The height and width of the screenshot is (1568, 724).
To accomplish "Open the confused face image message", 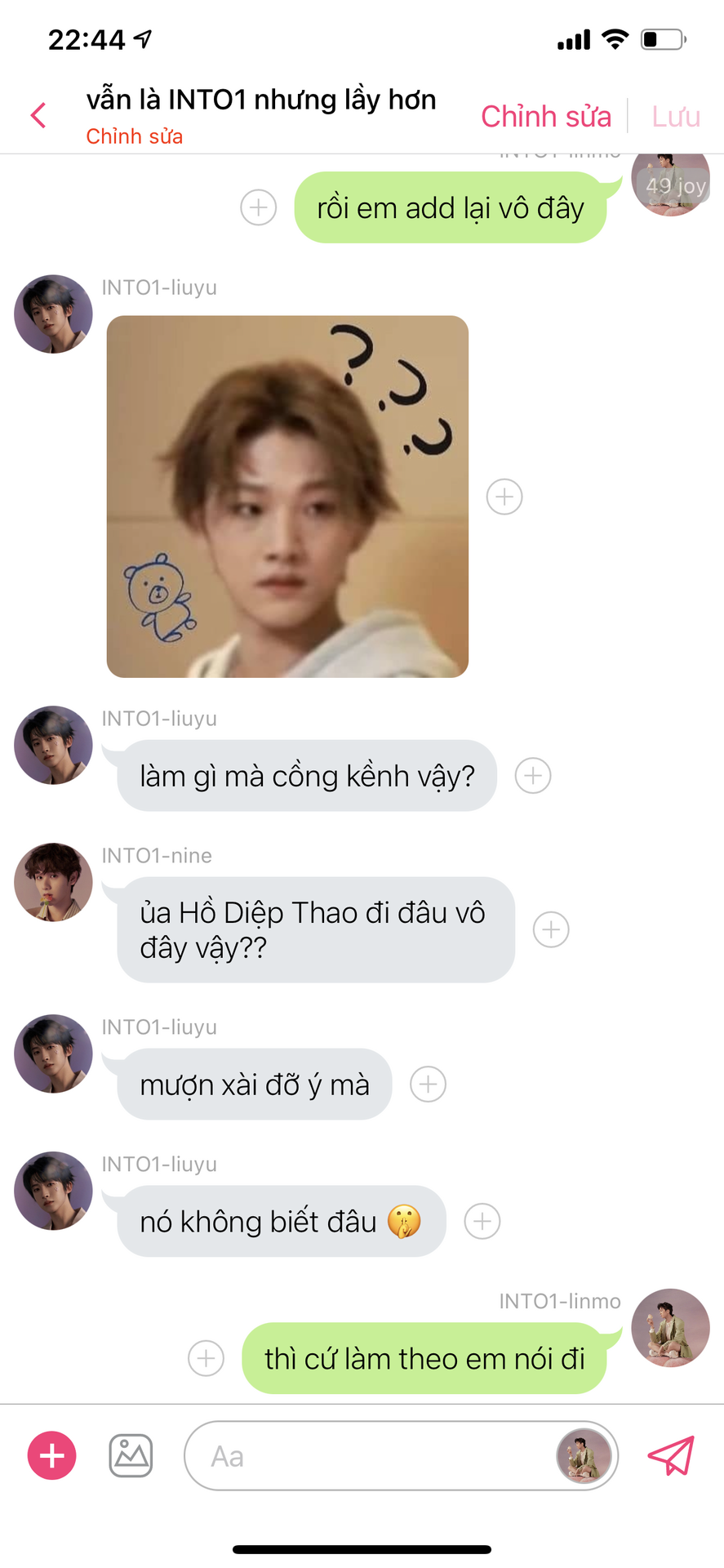I will 287,497.
